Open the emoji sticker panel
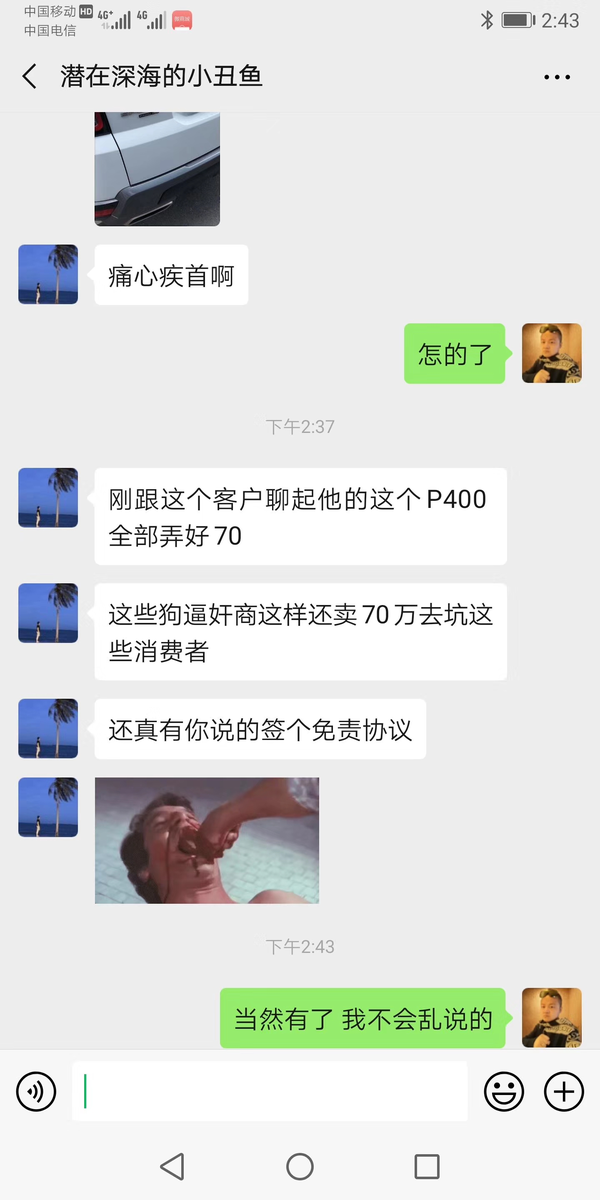The height and width of the screenshot is (1200, 600). point(504,1091)
